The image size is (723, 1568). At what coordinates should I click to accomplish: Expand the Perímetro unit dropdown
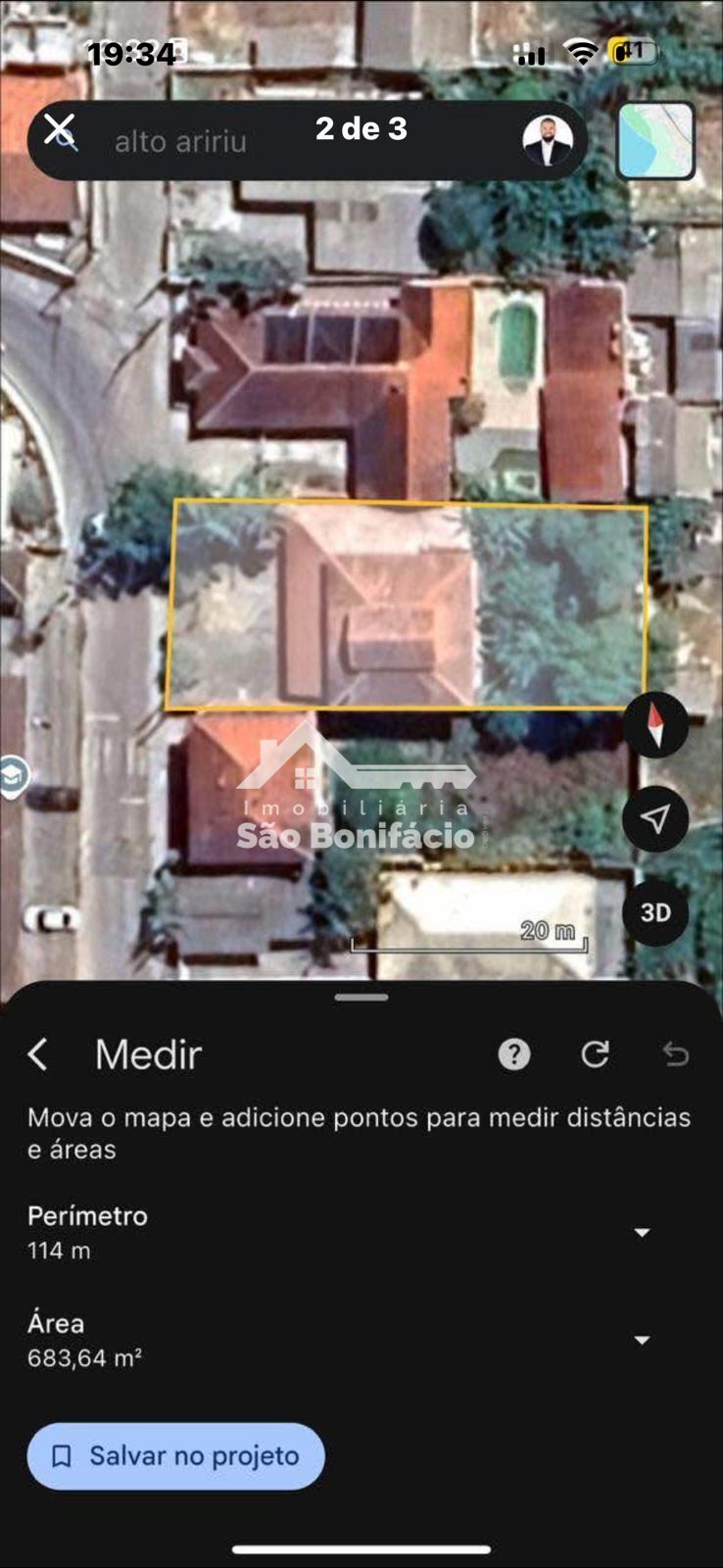[x=642, y=1233]
